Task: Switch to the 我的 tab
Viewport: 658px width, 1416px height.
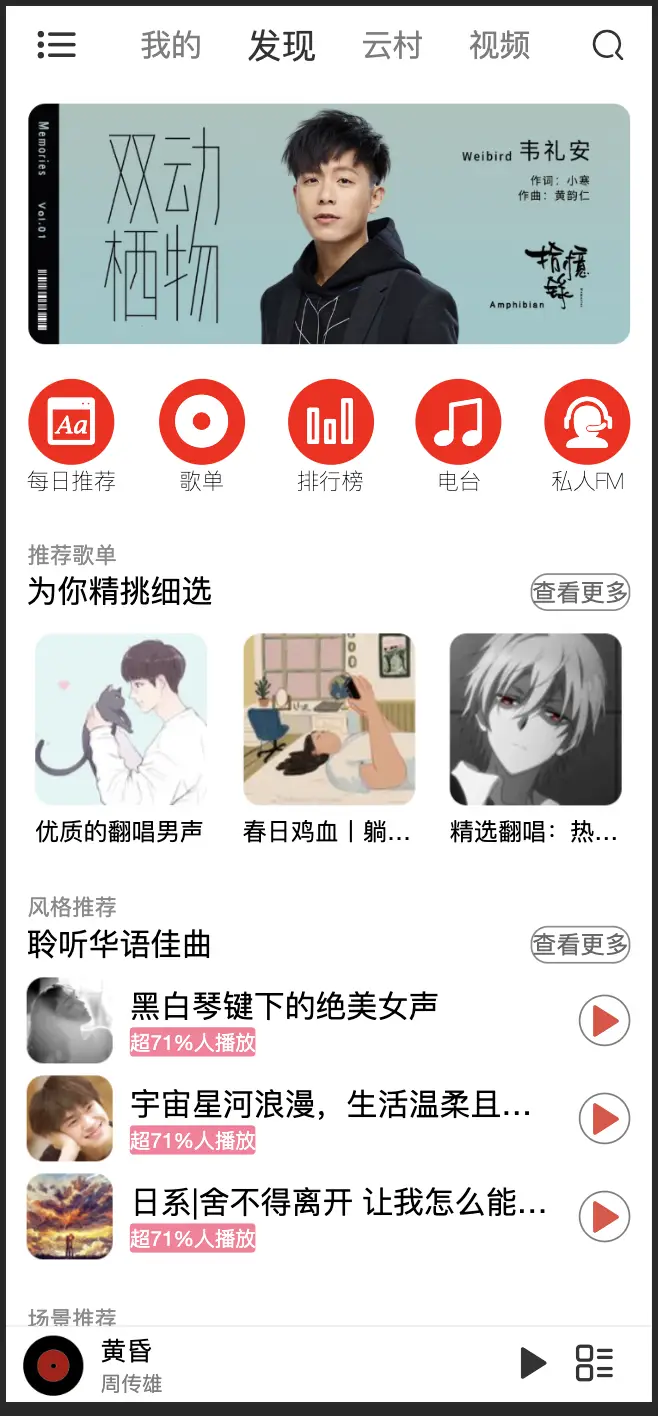Action: [171, 45]
